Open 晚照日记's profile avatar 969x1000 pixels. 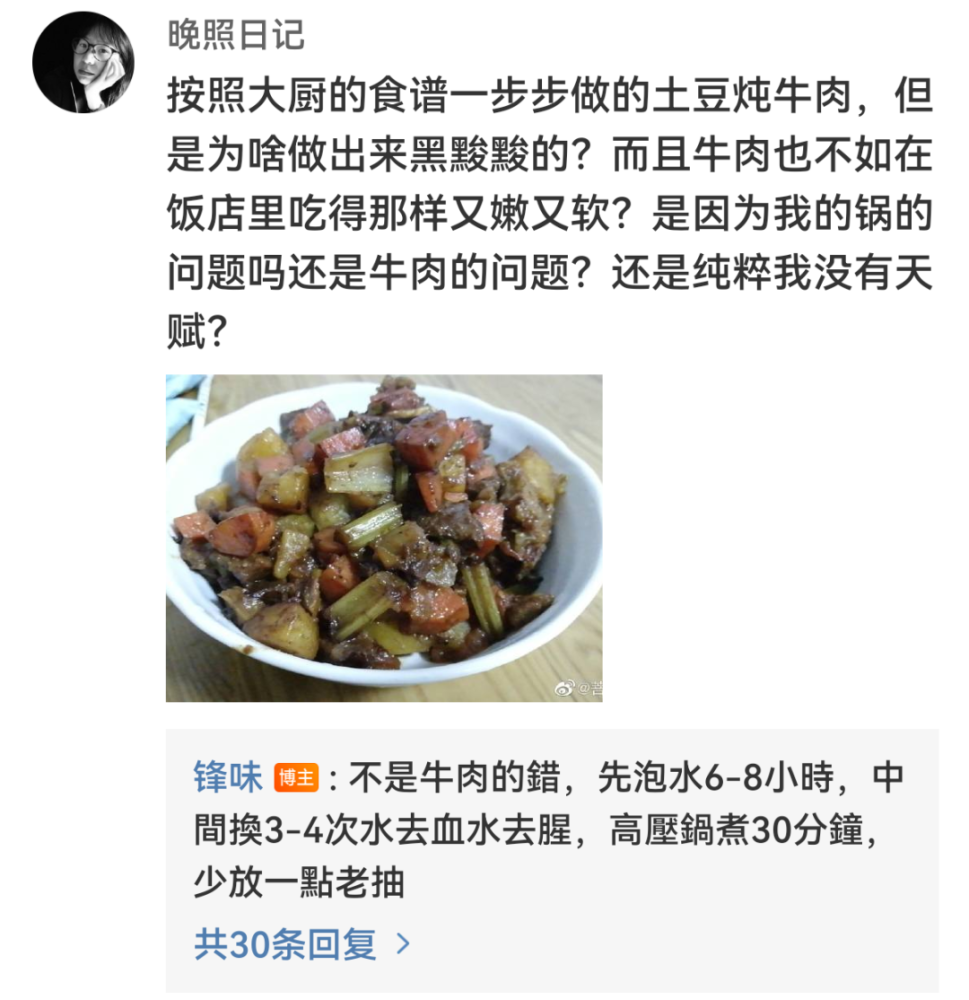click(84, 63)
